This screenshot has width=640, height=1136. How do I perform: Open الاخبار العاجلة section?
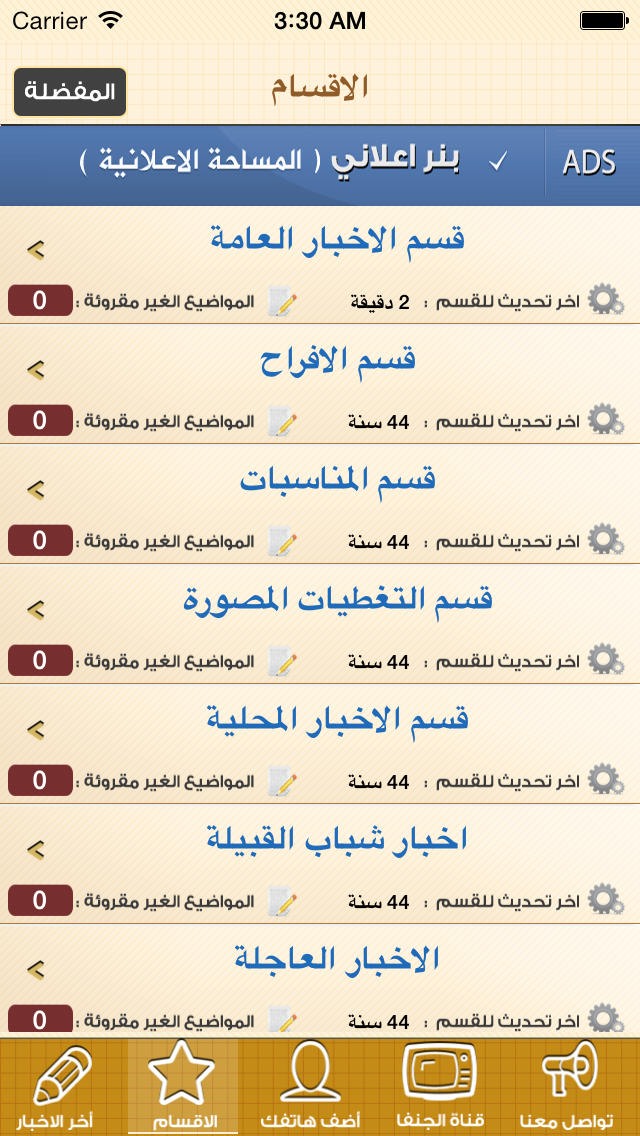[x=320, y=980]
